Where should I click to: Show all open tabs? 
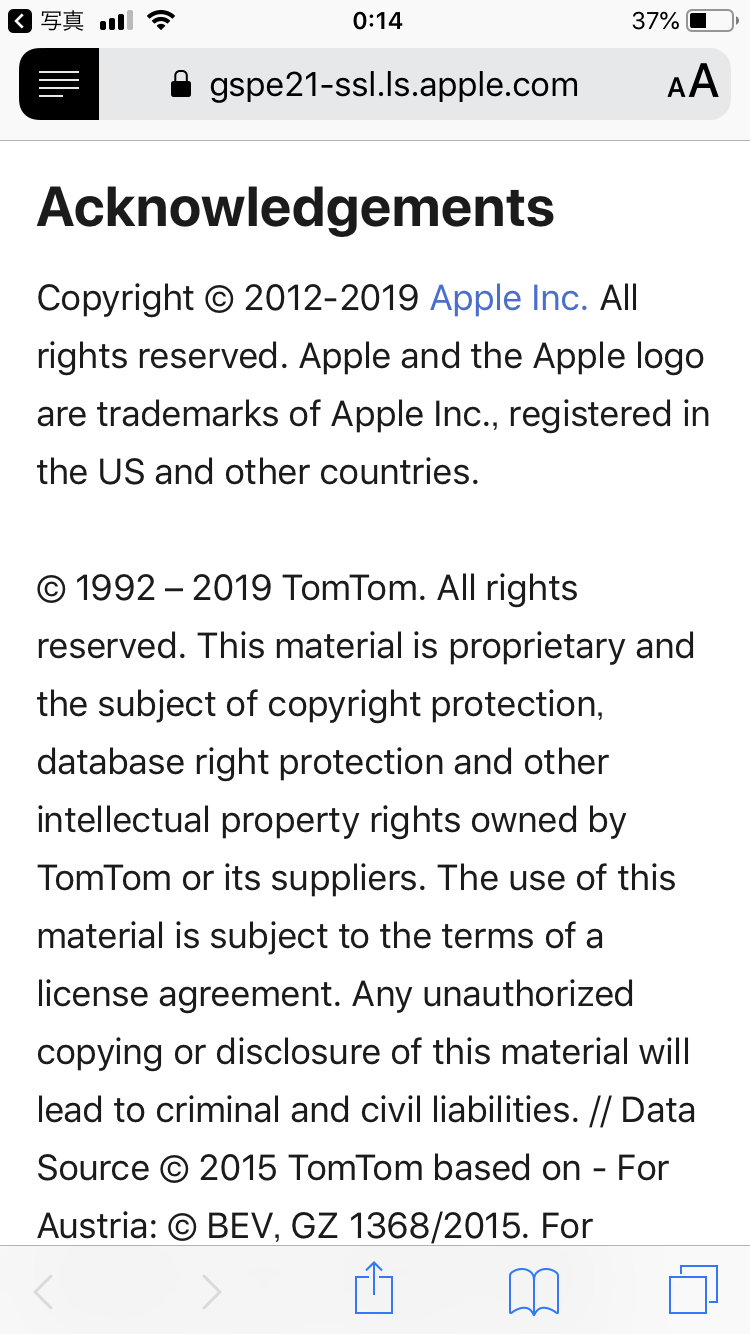coord(693,1289)
